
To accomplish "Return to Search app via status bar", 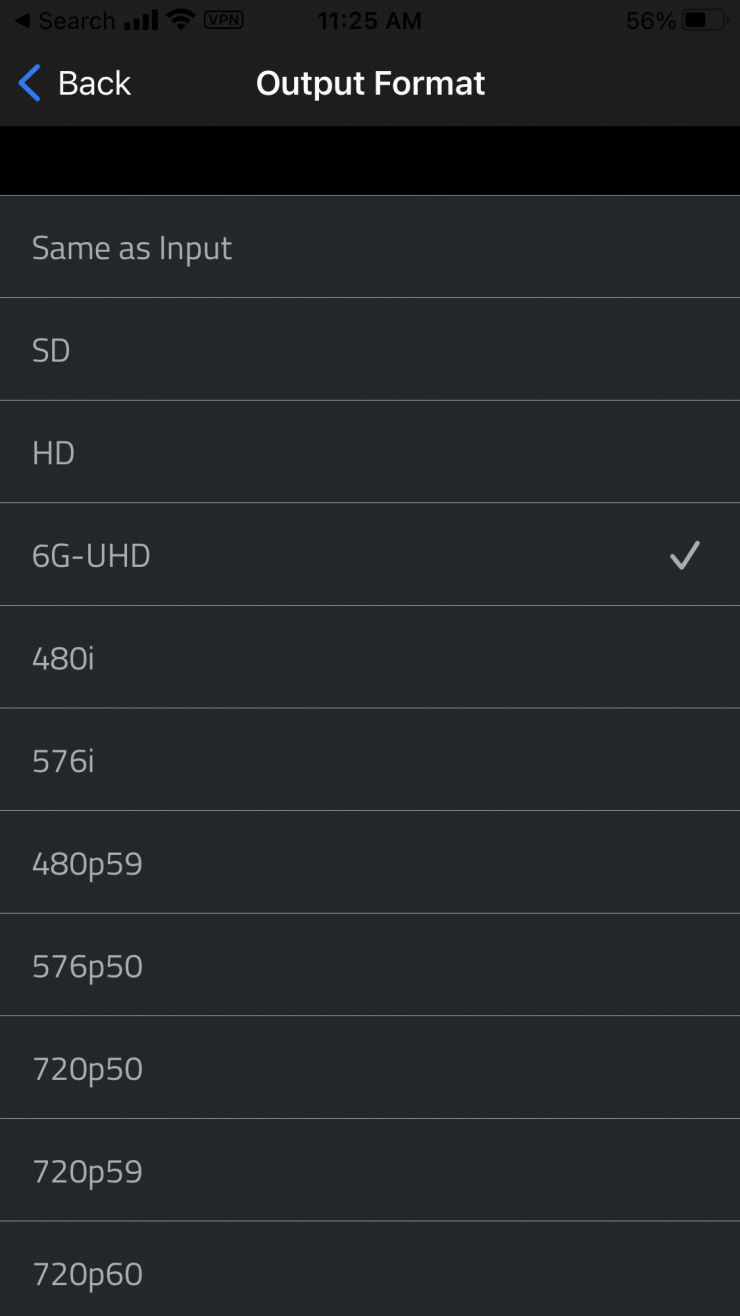I will pyautogui.click(x=65, y=20).
